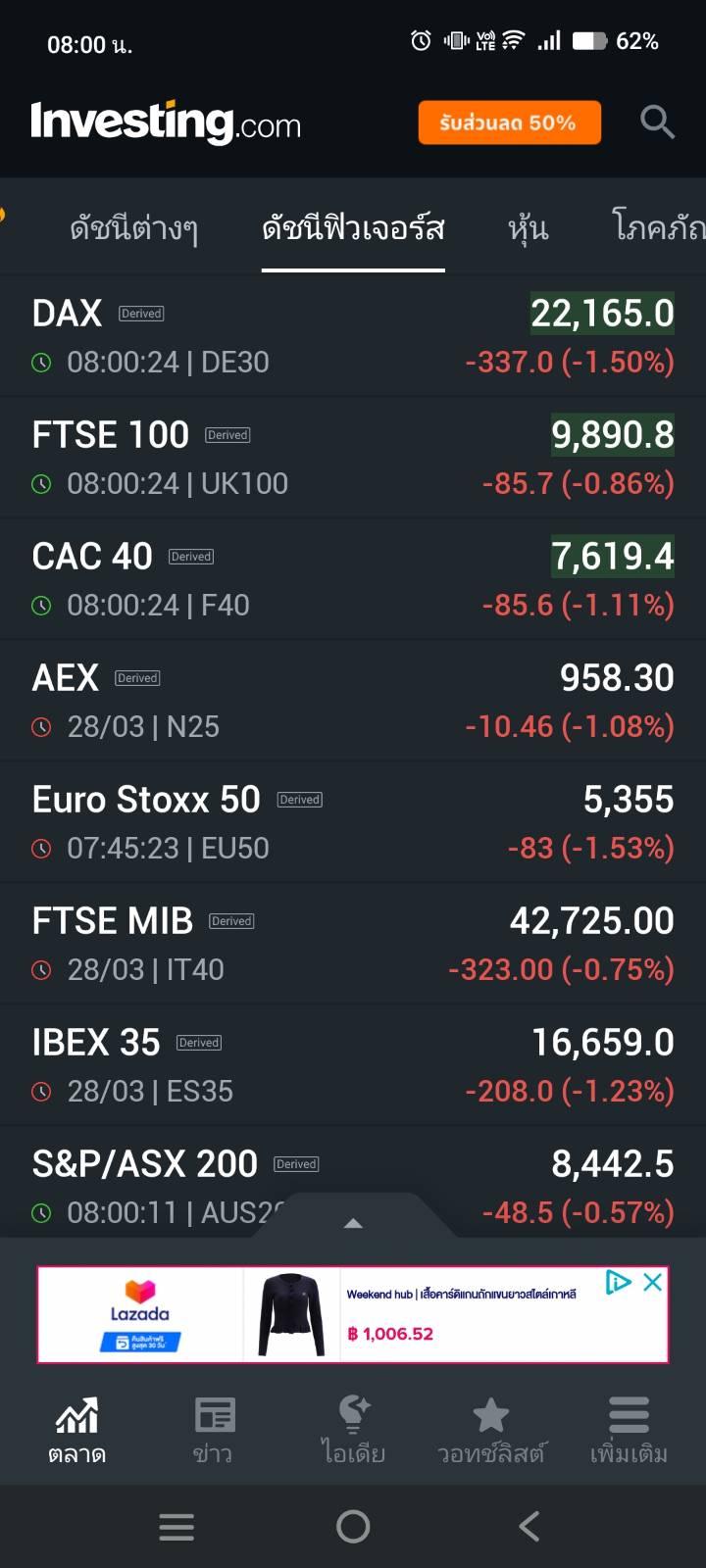Close the Lazada ad banner

[653, 1282]
